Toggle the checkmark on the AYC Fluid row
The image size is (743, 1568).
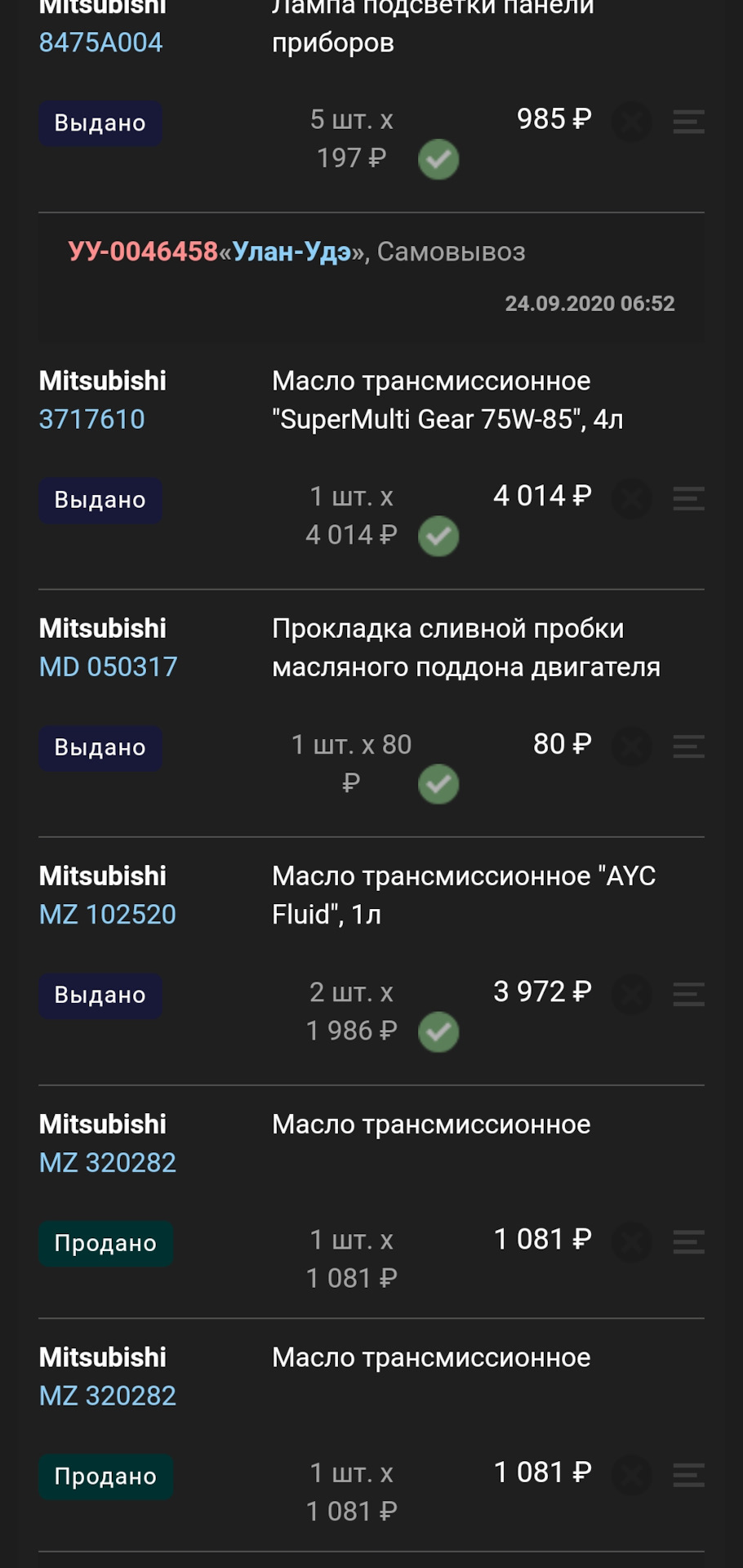[x=438, y=1031]
